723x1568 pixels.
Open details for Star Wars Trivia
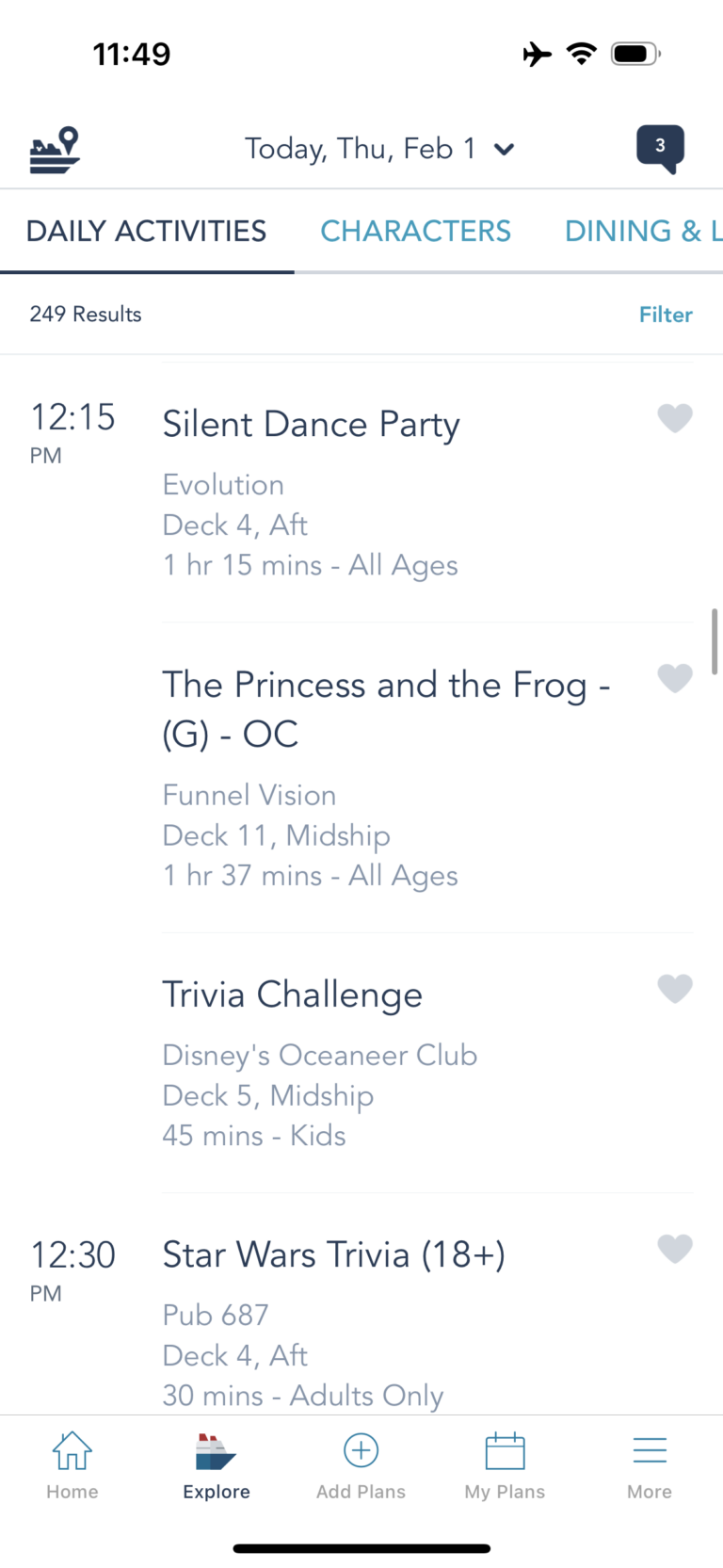333,1254
